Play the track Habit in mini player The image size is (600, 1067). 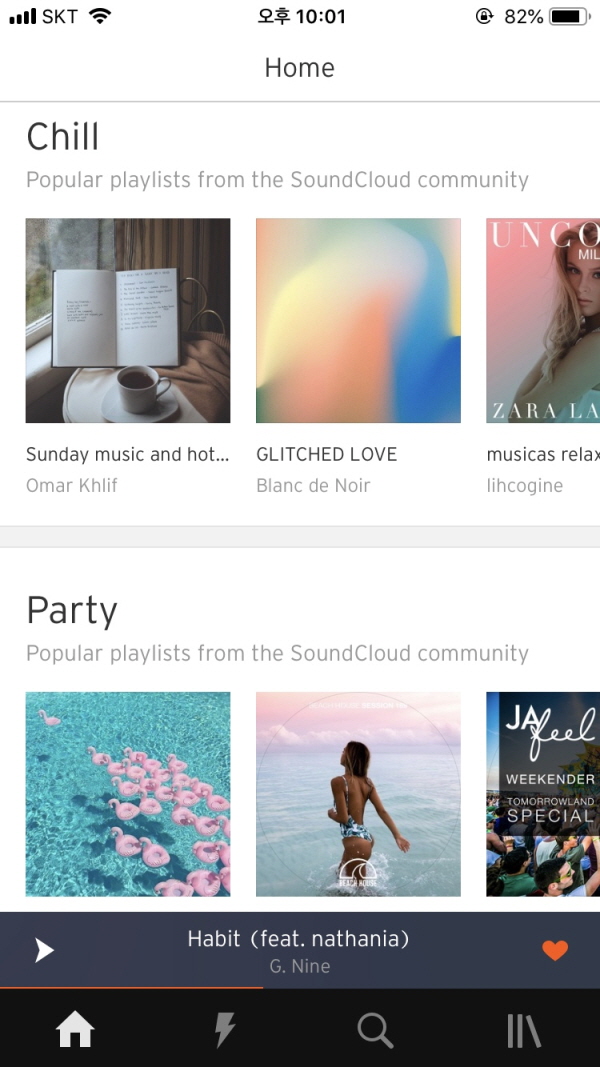[x=44, y=950]
